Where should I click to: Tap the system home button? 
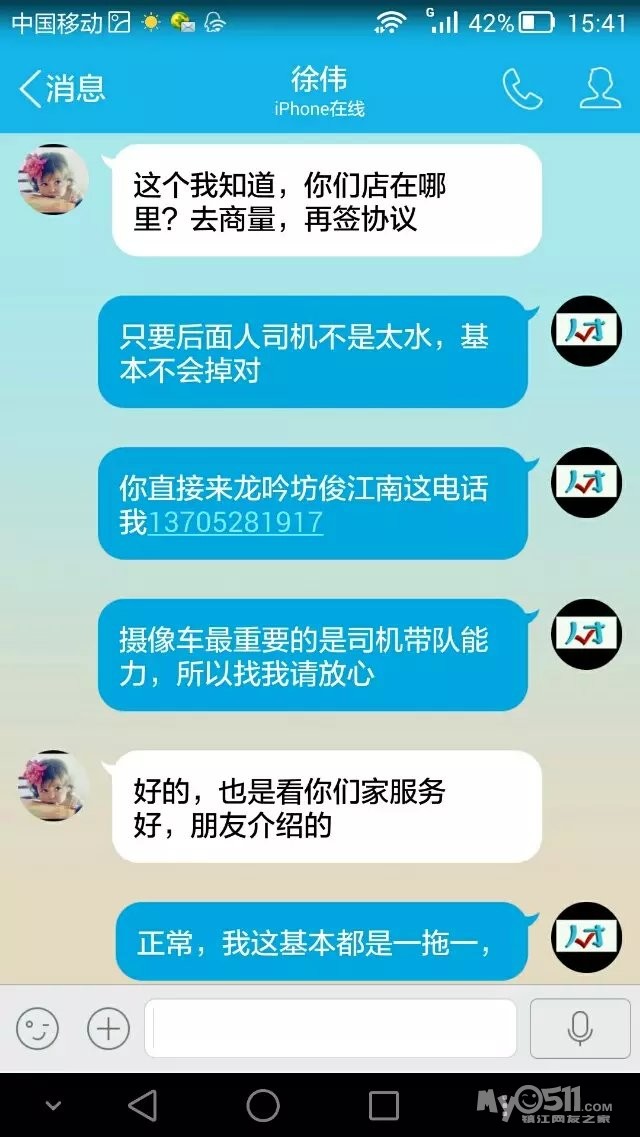point(263,1105)
